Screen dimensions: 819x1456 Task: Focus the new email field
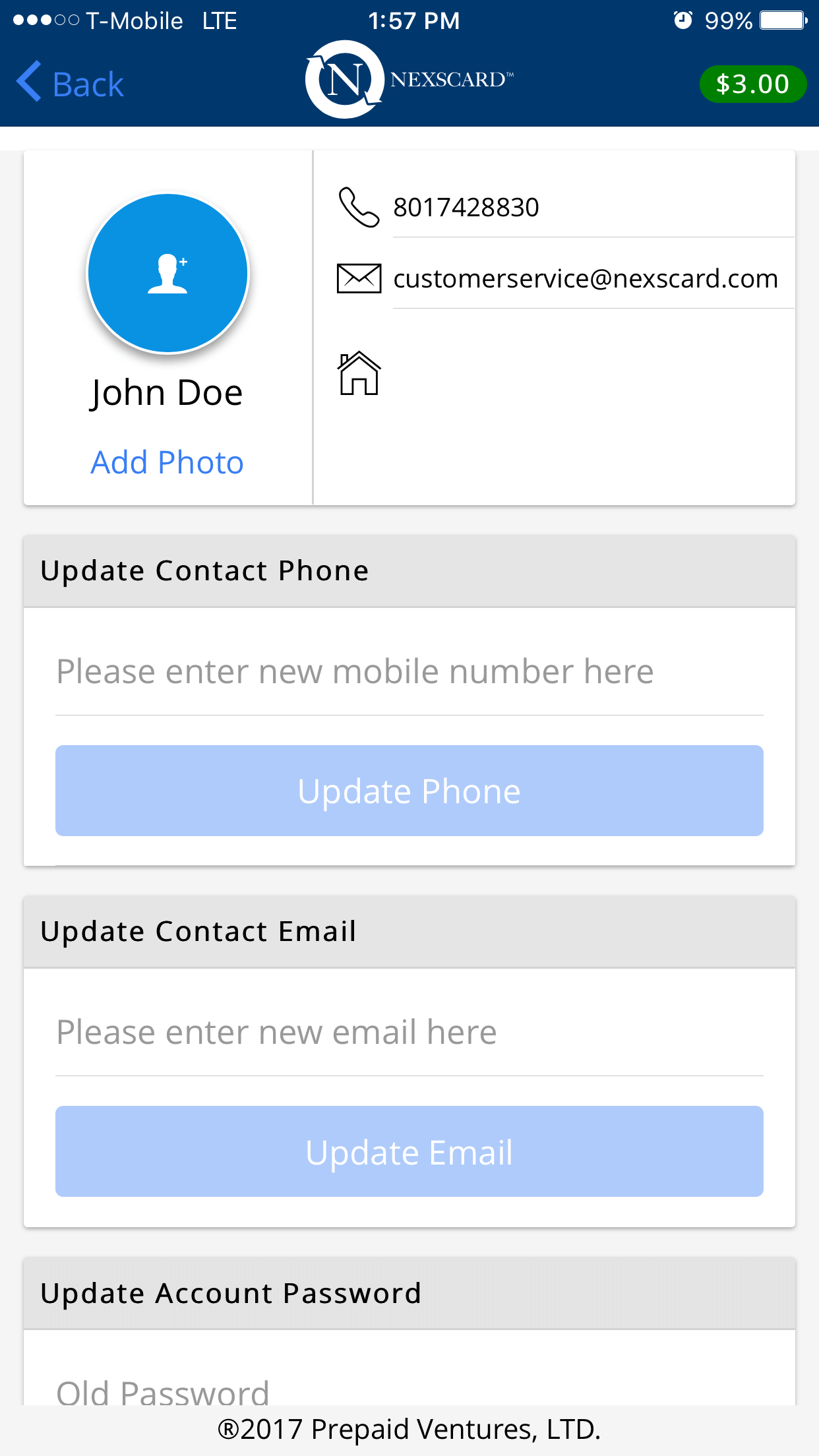pos(409,1033)
